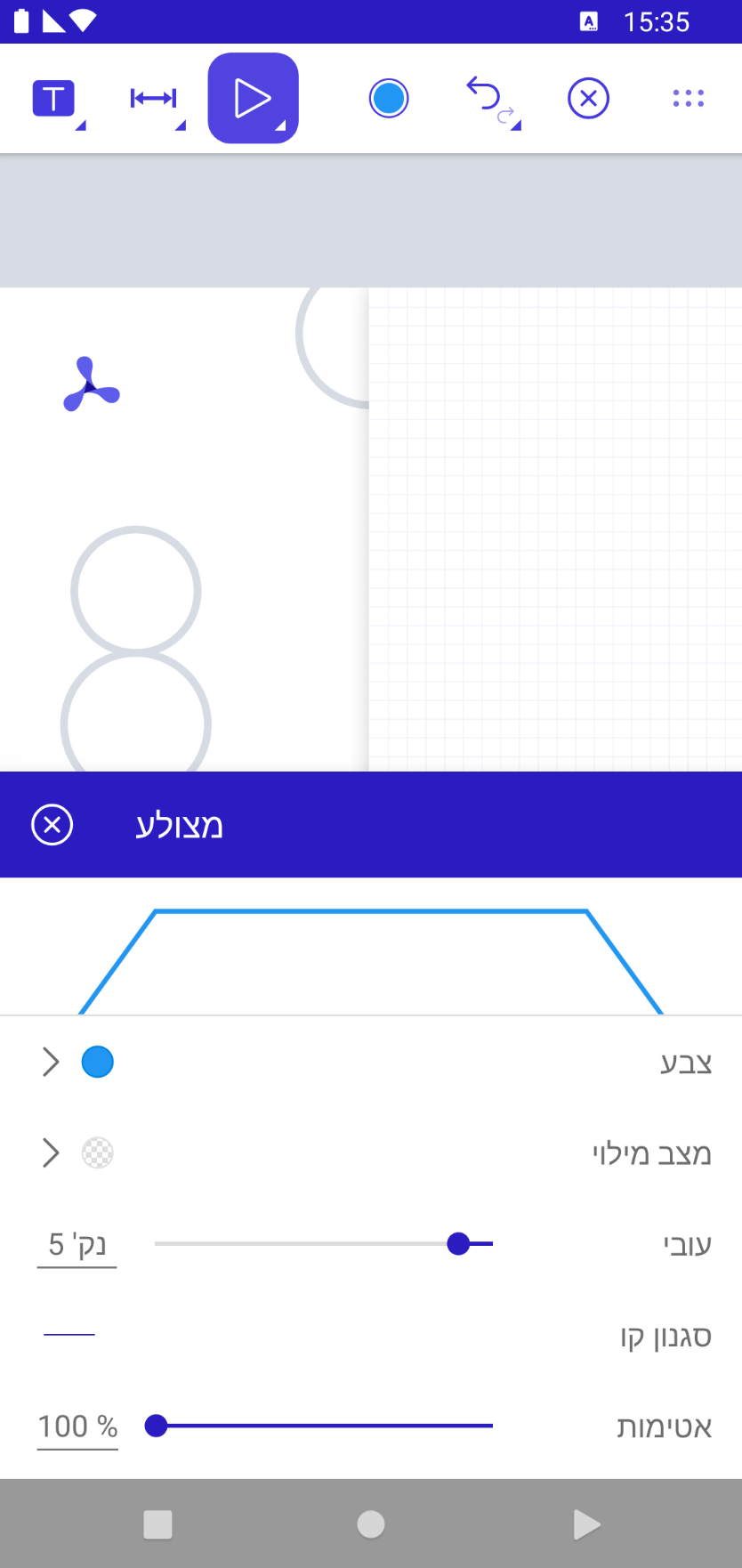Change the סגנון קו line style
742x1568 pixels.
[371, 1335]
